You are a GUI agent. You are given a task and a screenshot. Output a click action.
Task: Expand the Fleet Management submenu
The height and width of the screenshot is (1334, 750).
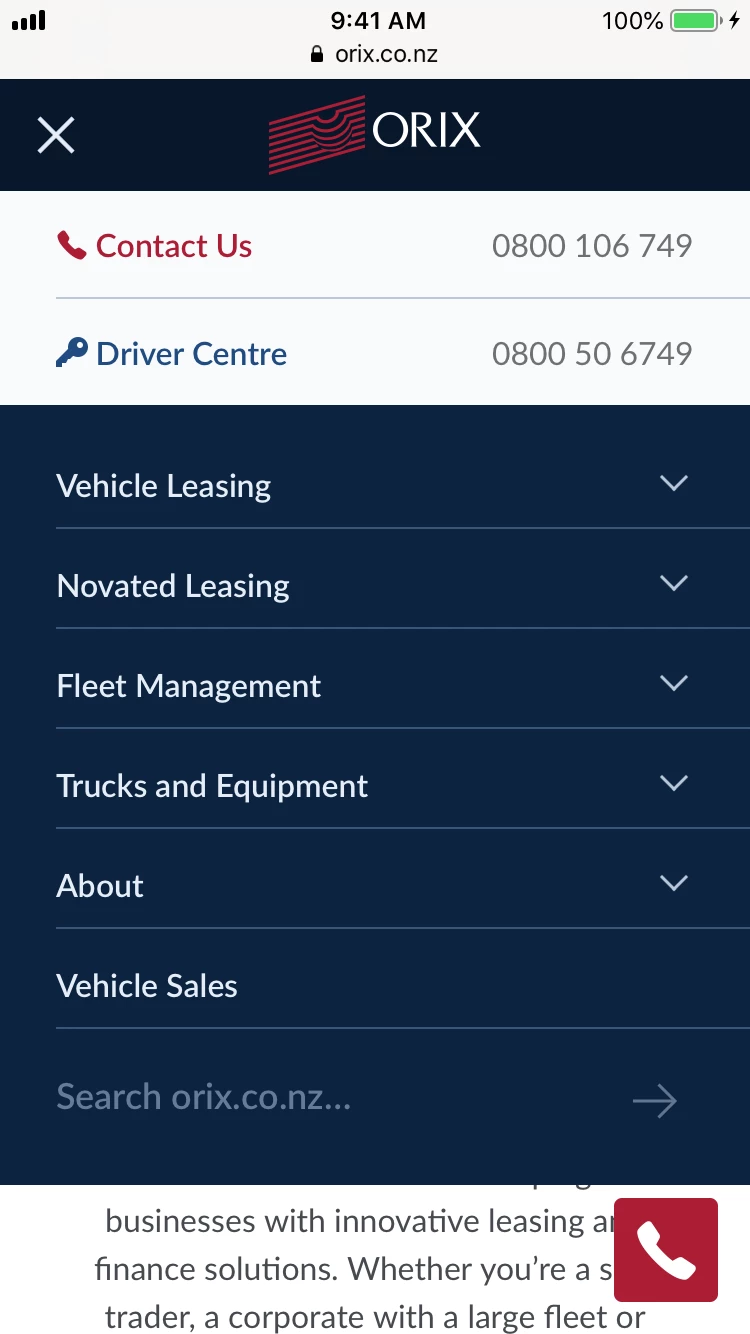(674, 684)
